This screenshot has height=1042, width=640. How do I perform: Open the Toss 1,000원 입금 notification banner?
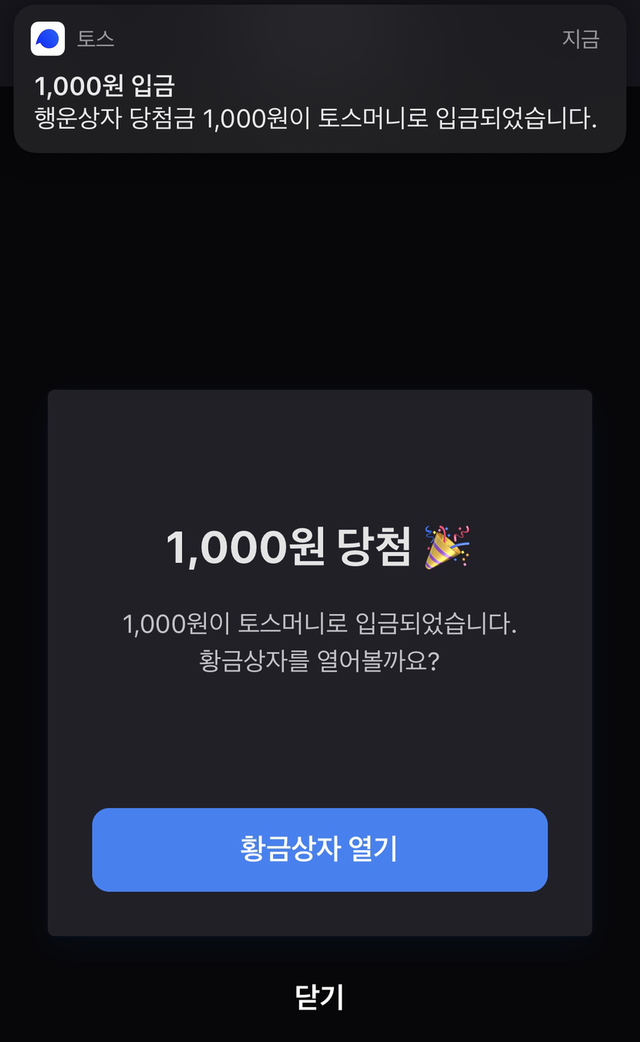[320, 79]
